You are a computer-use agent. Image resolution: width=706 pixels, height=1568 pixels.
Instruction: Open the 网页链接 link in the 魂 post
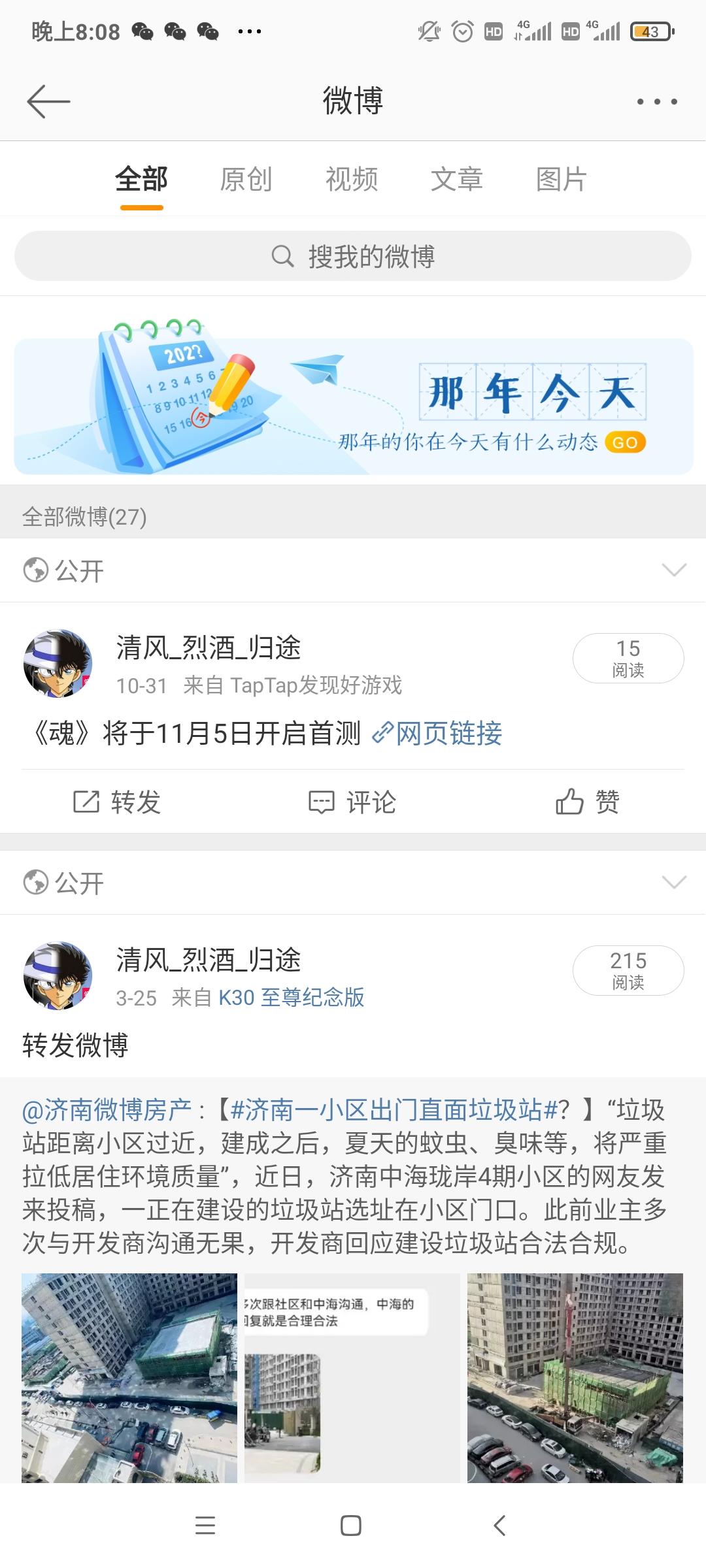(x=437, y=733)
